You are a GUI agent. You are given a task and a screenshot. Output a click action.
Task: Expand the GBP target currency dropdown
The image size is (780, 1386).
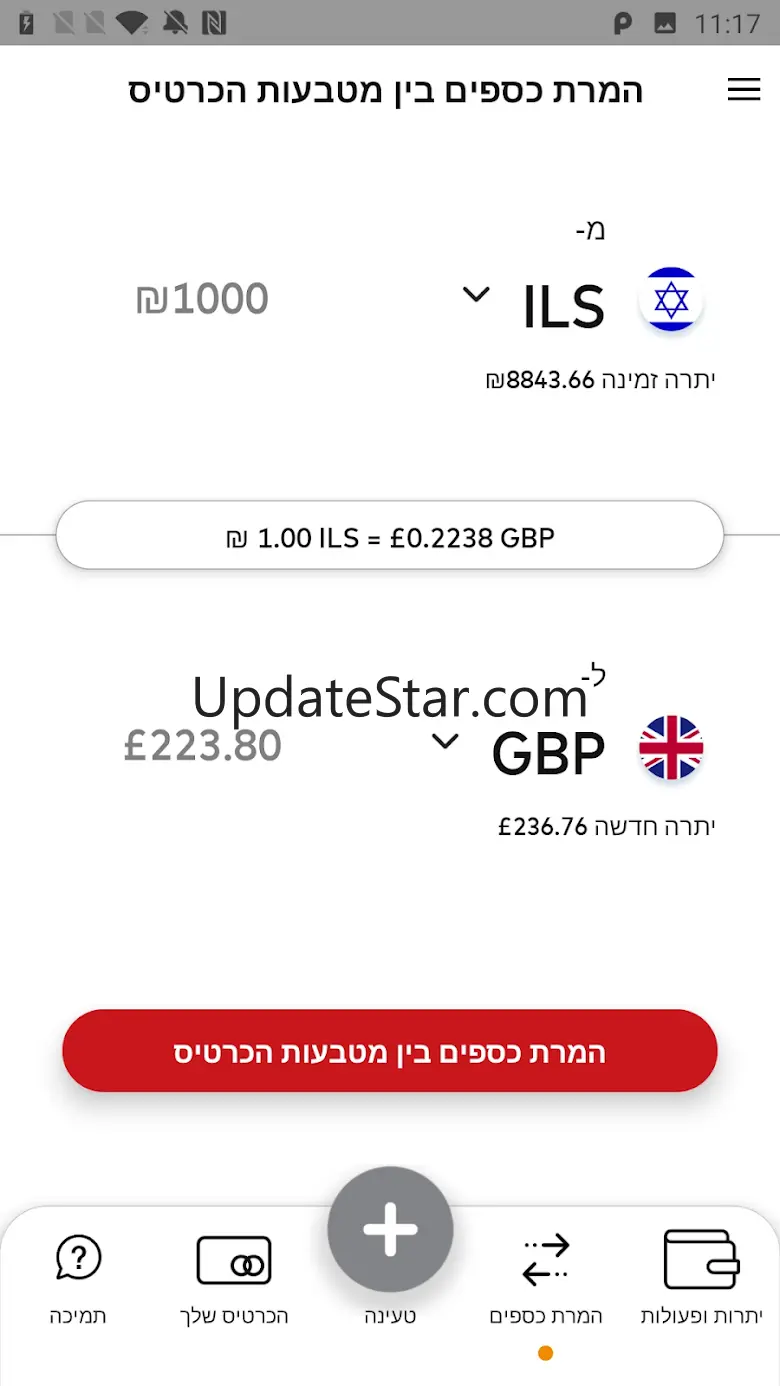pos(445,742)
